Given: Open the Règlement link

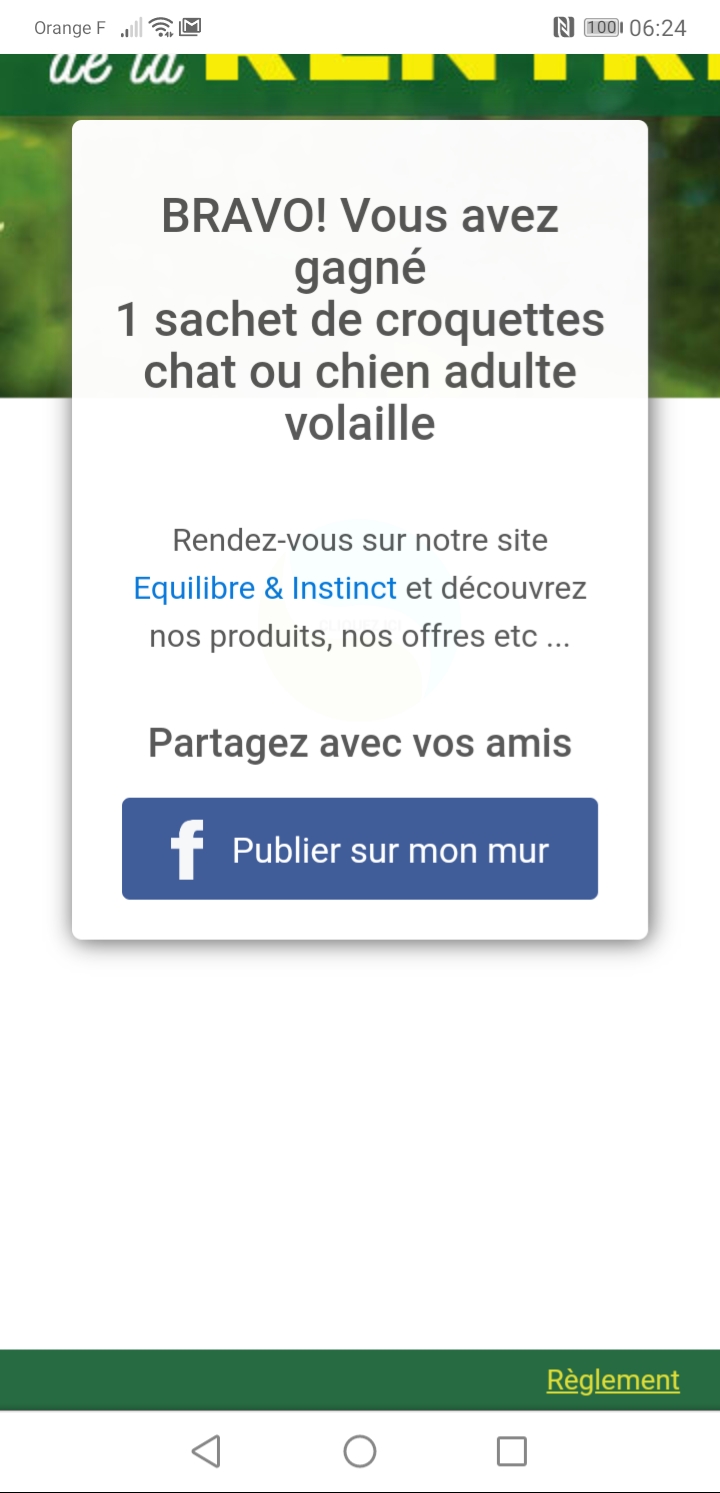Looking at the screenshot, I should pos(612,1380).
